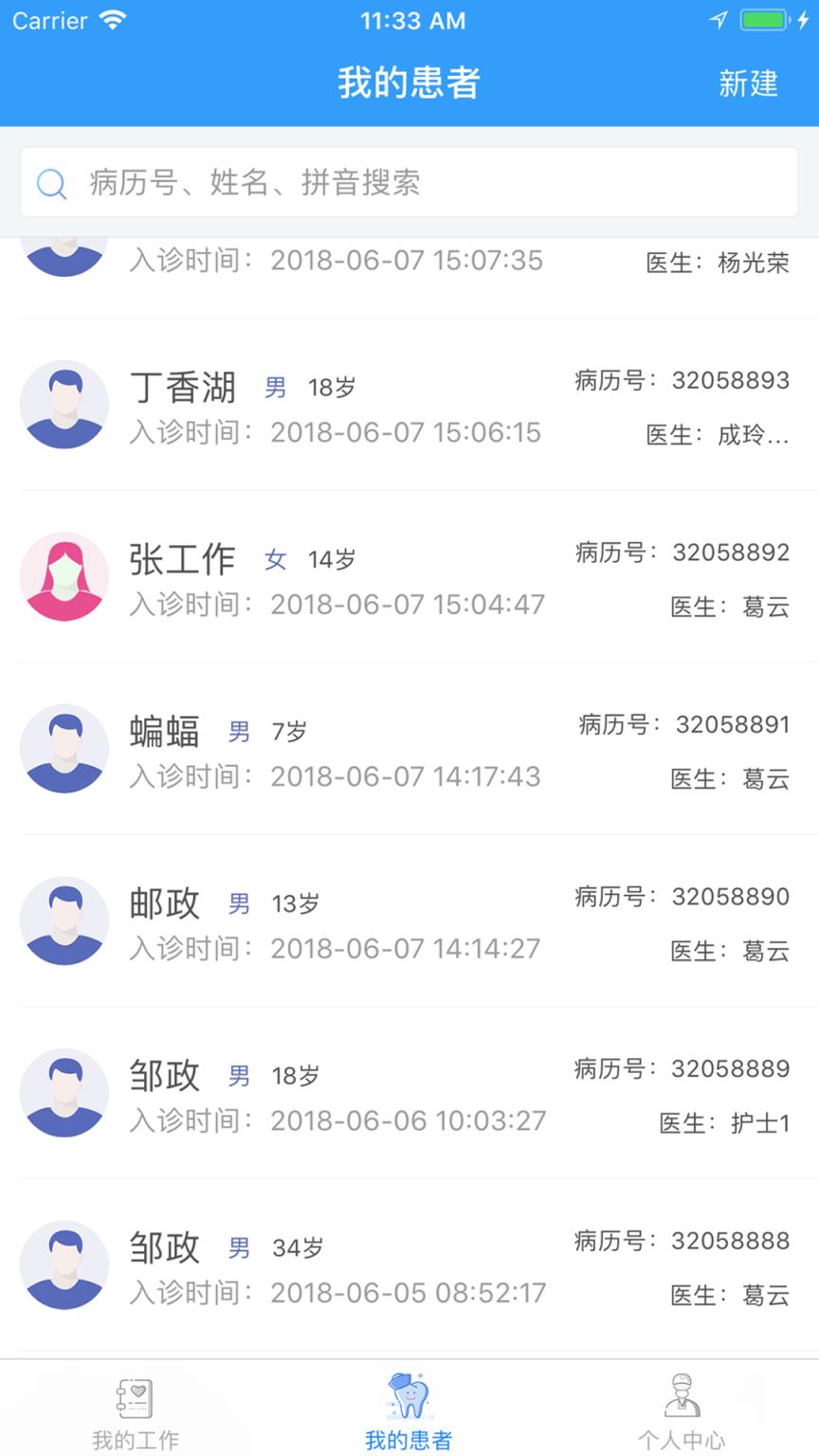Tap the avatar beside patient 邮政
819x1456 pixels.
(x=64, y=920)
